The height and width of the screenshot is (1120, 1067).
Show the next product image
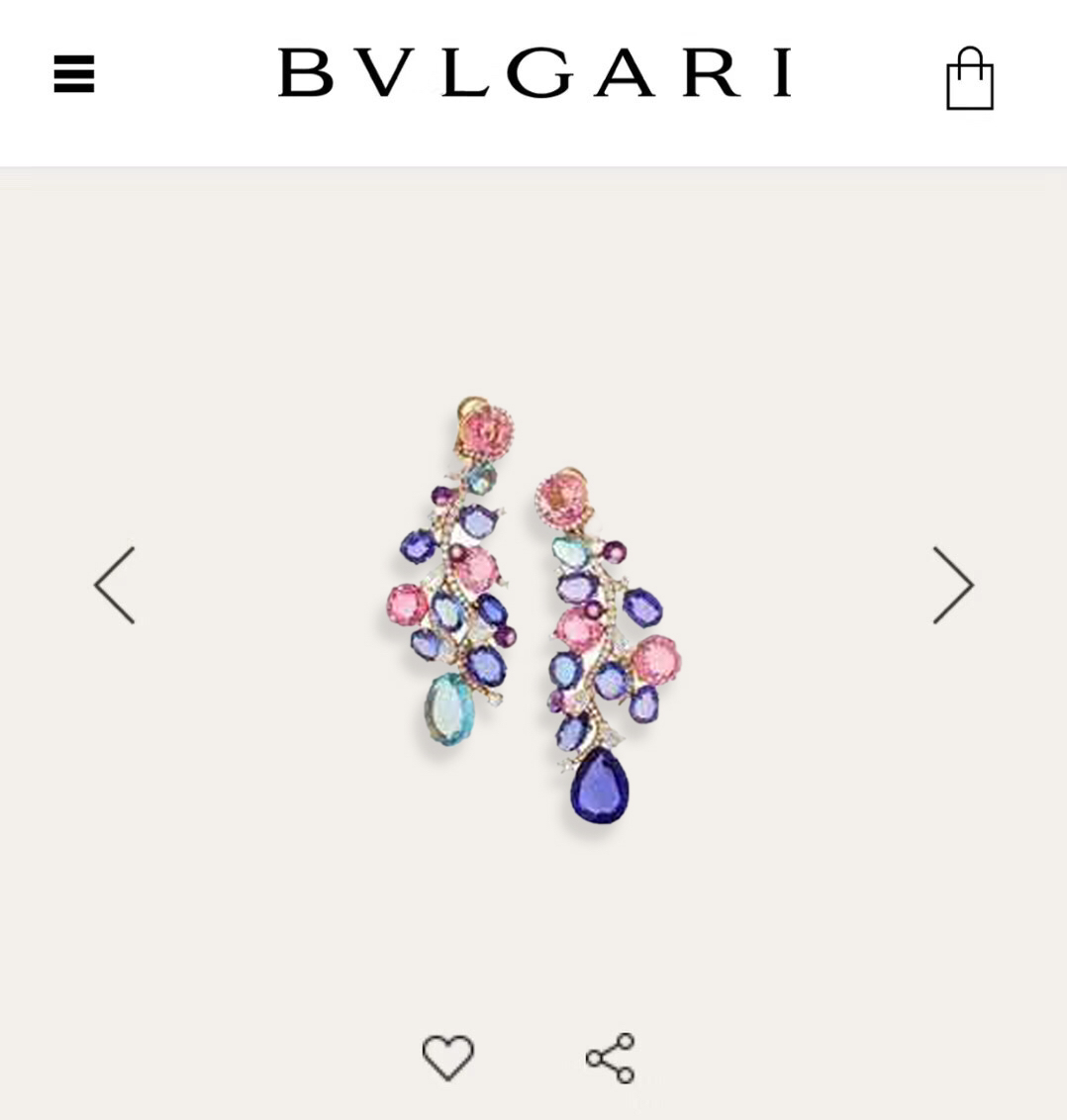coord(953,586)
